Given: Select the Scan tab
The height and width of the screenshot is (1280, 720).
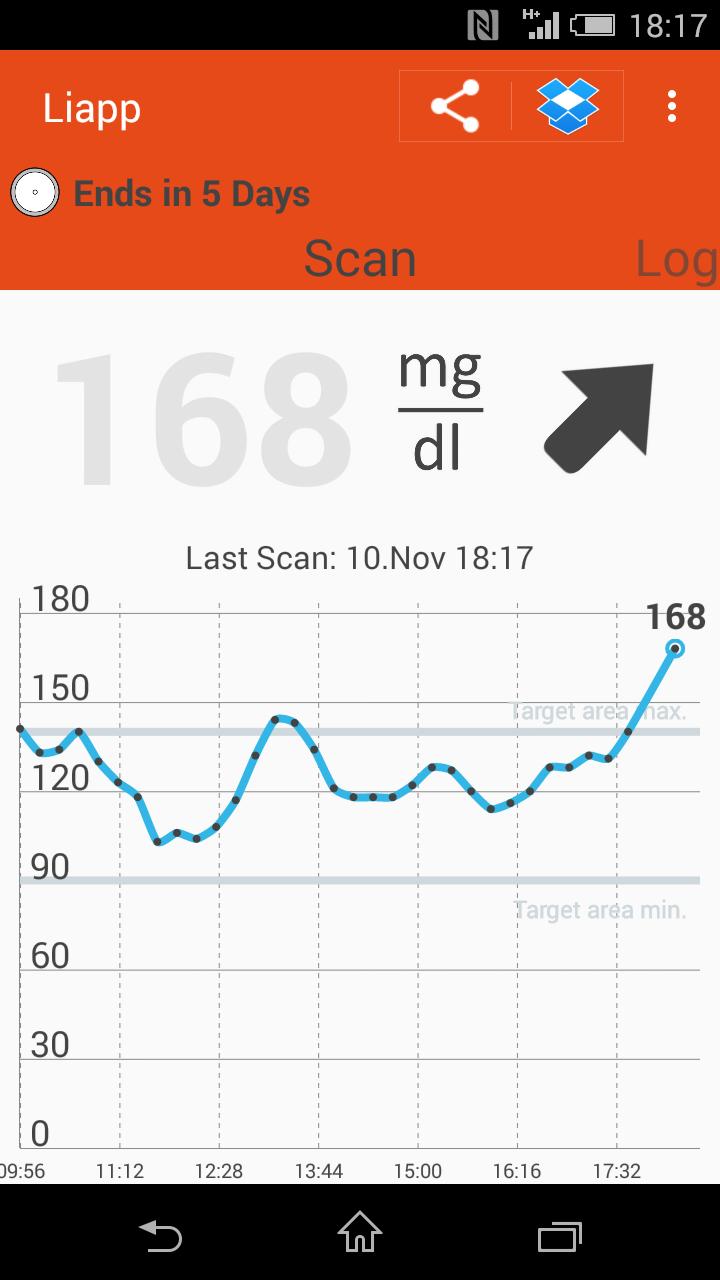Looking at the screenshot, I should pos(360,259).
